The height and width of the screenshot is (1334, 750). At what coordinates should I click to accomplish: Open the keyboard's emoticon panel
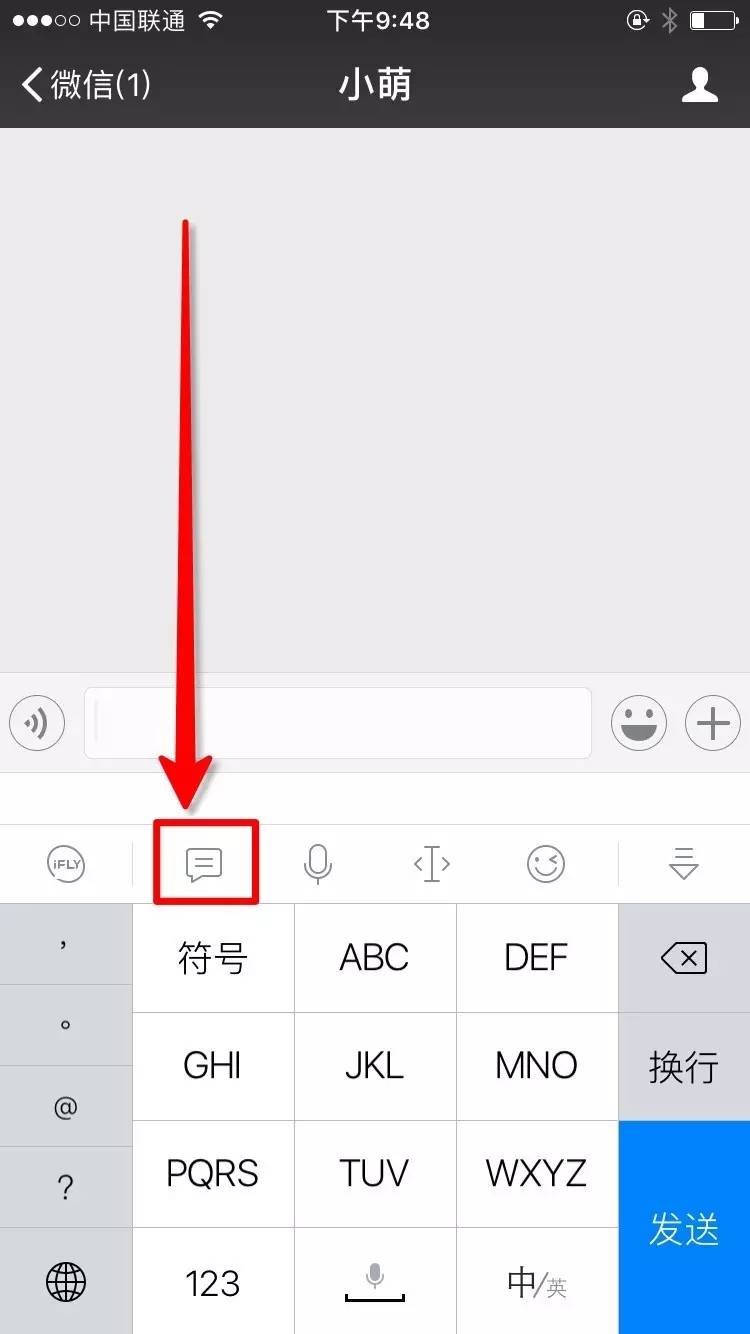pos(546,863)
